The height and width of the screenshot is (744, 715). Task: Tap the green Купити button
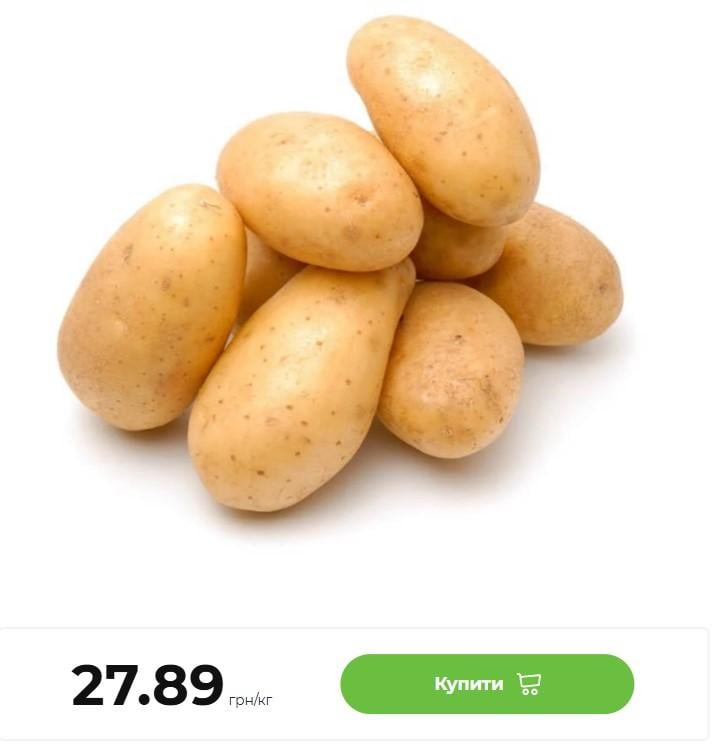click(x=487, y=684)
